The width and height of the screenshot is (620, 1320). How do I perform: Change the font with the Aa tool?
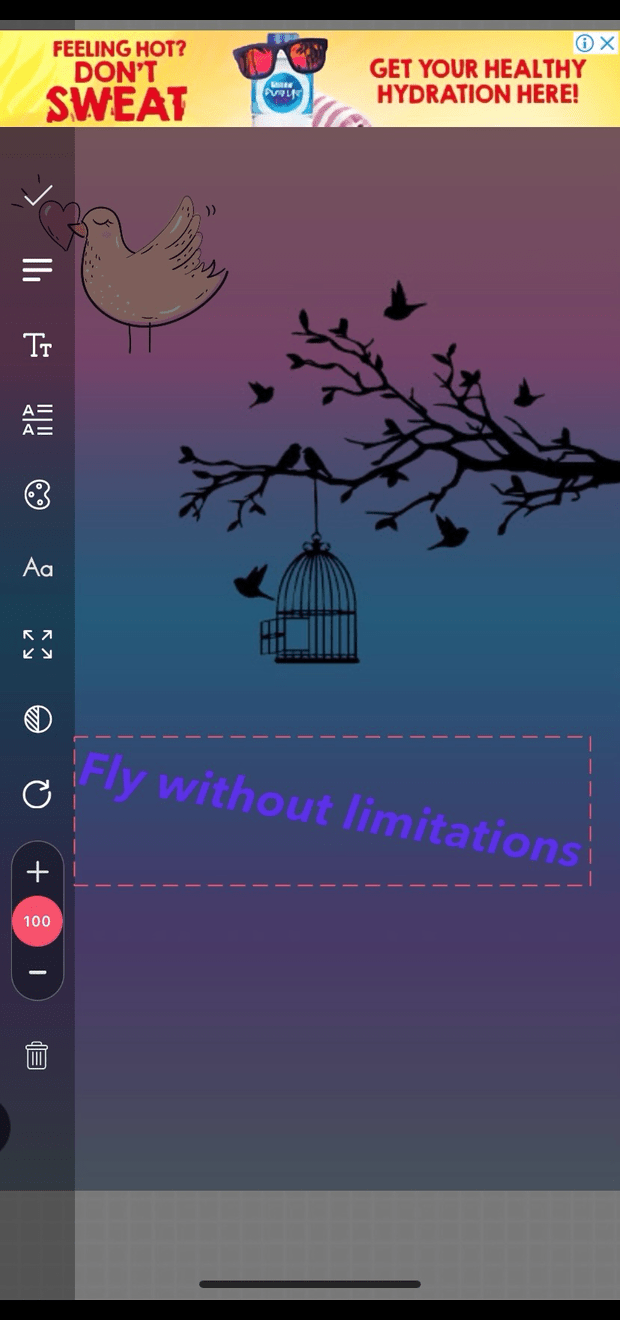point(37,568)
